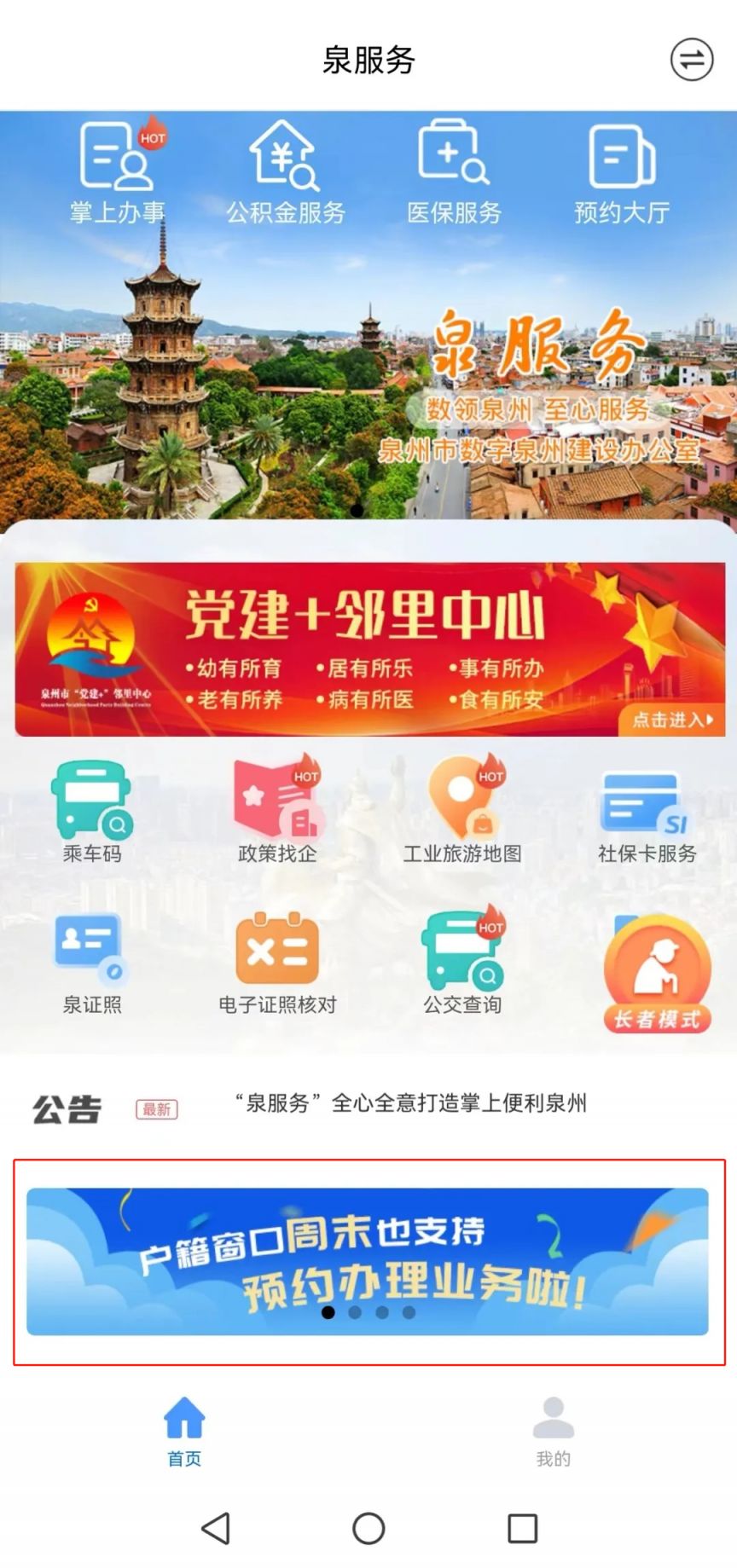Tap the switch icon in the top bar

[x=691, y=60]
